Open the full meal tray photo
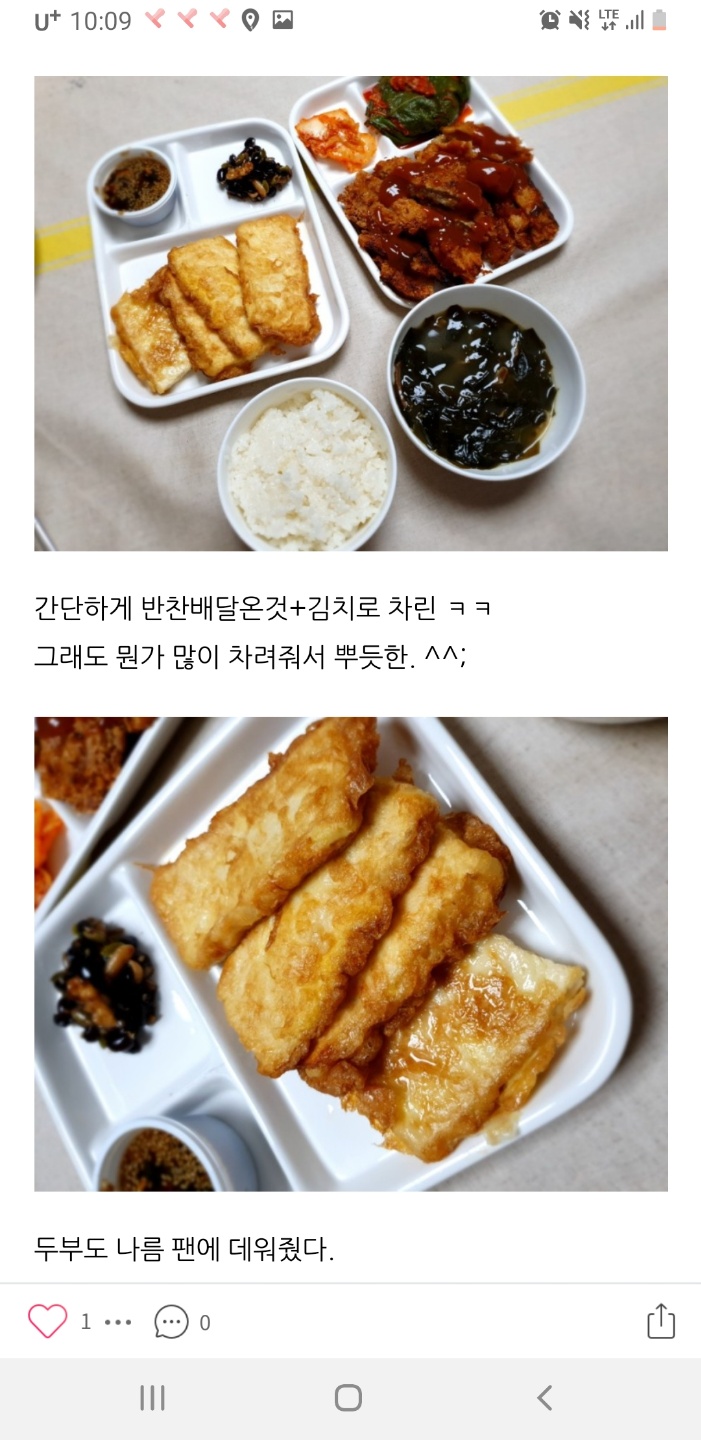 [x=351, y=313]
